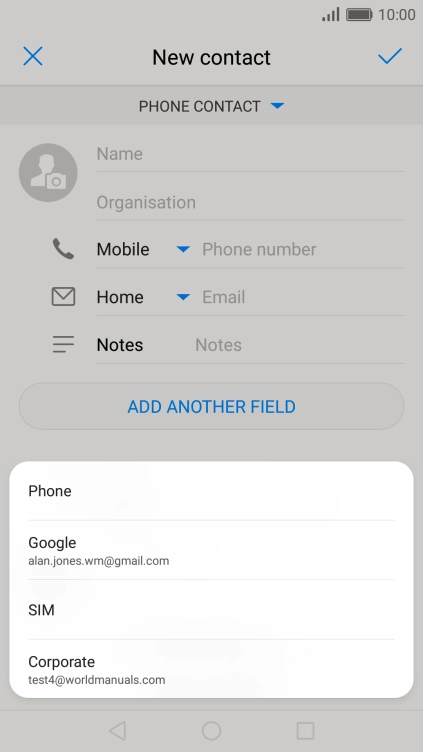Choose the Google account alan.jones.wm@gmail.com
Viewport: 423px width, 752px height.
[x=211, y=550]
